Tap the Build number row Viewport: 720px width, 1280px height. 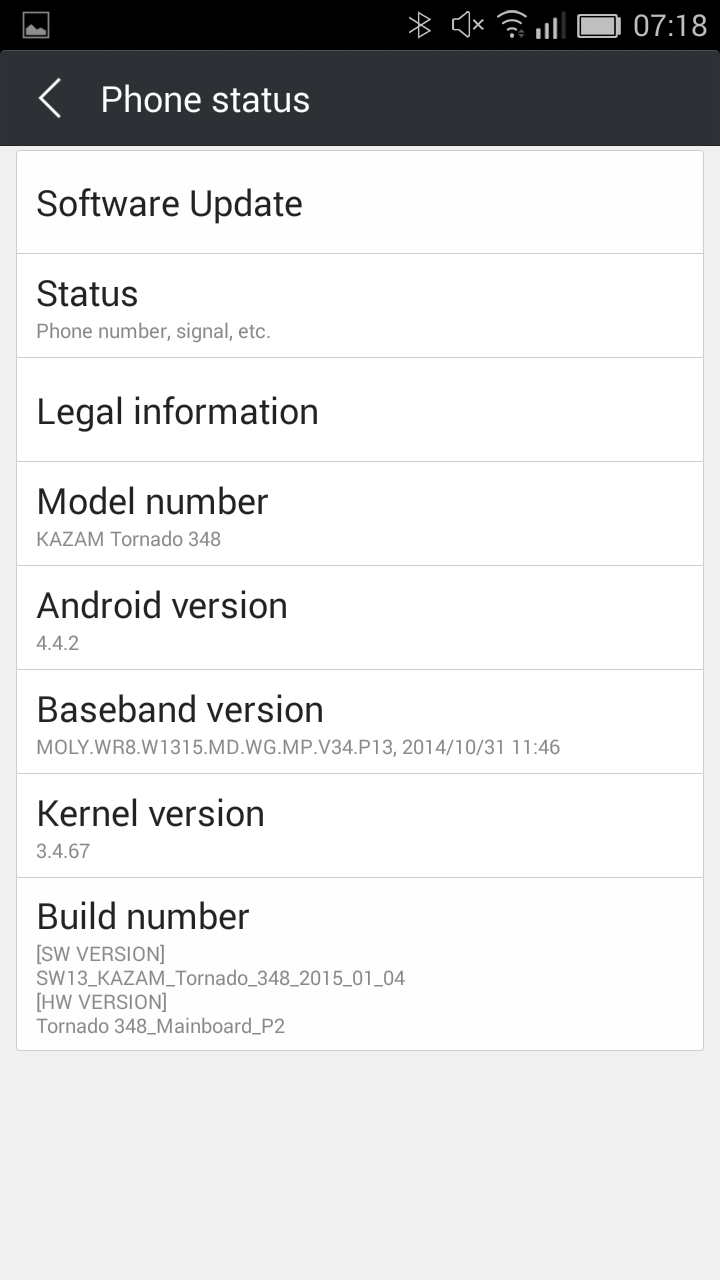coord(360,964)
